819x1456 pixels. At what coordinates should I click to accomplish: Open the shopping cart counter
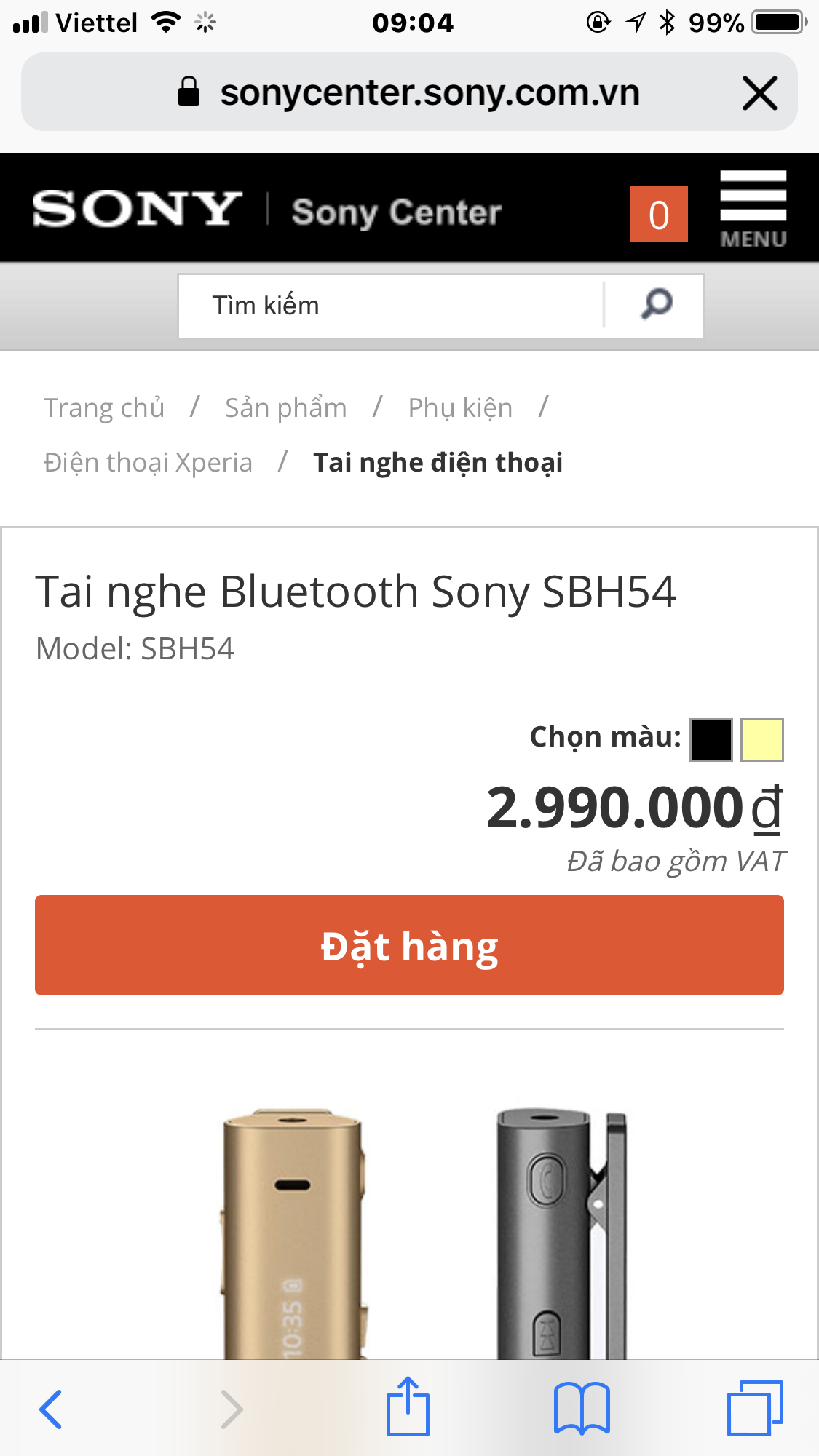tap(659, 214)
